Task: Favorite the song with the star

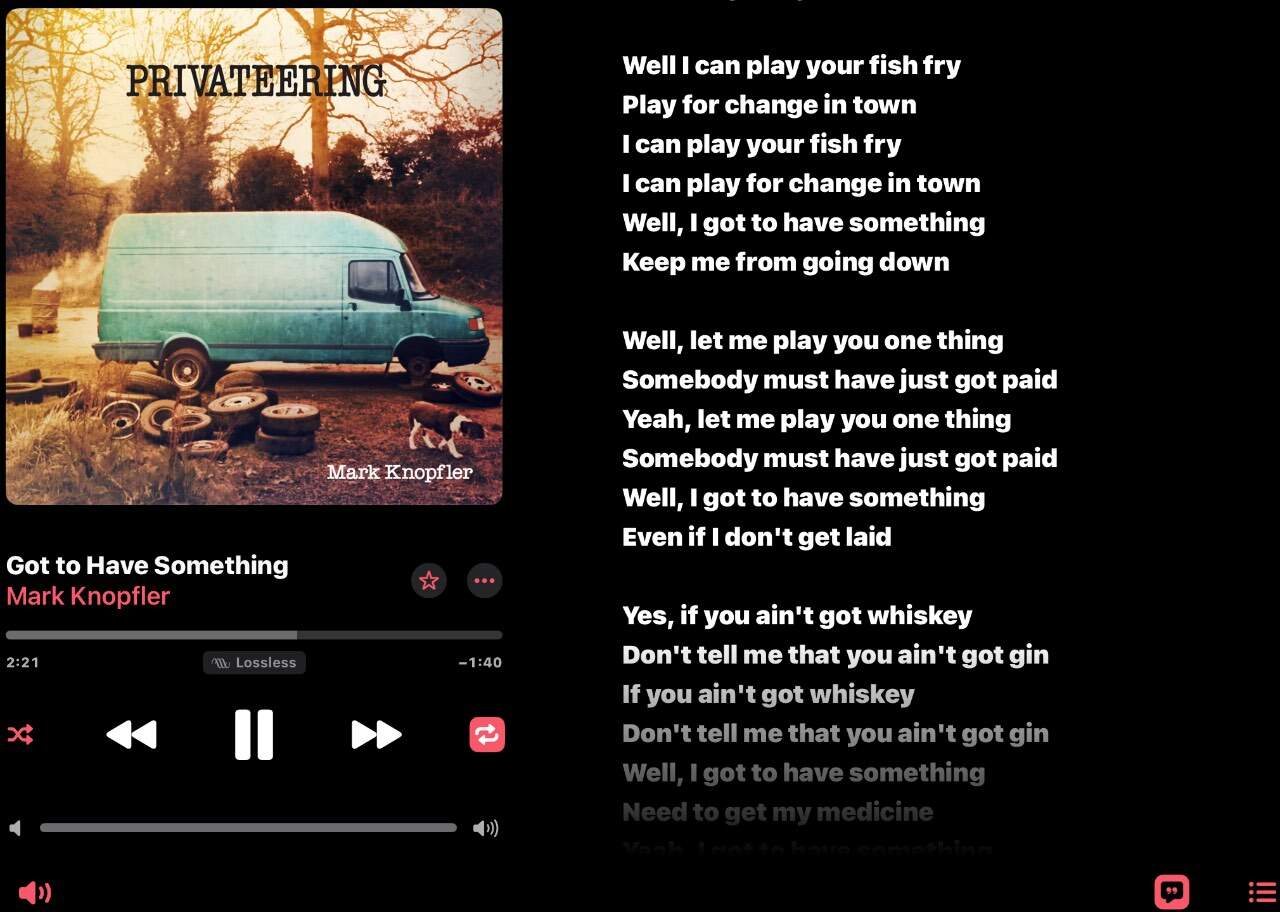Action: click(x=429, y=581)
